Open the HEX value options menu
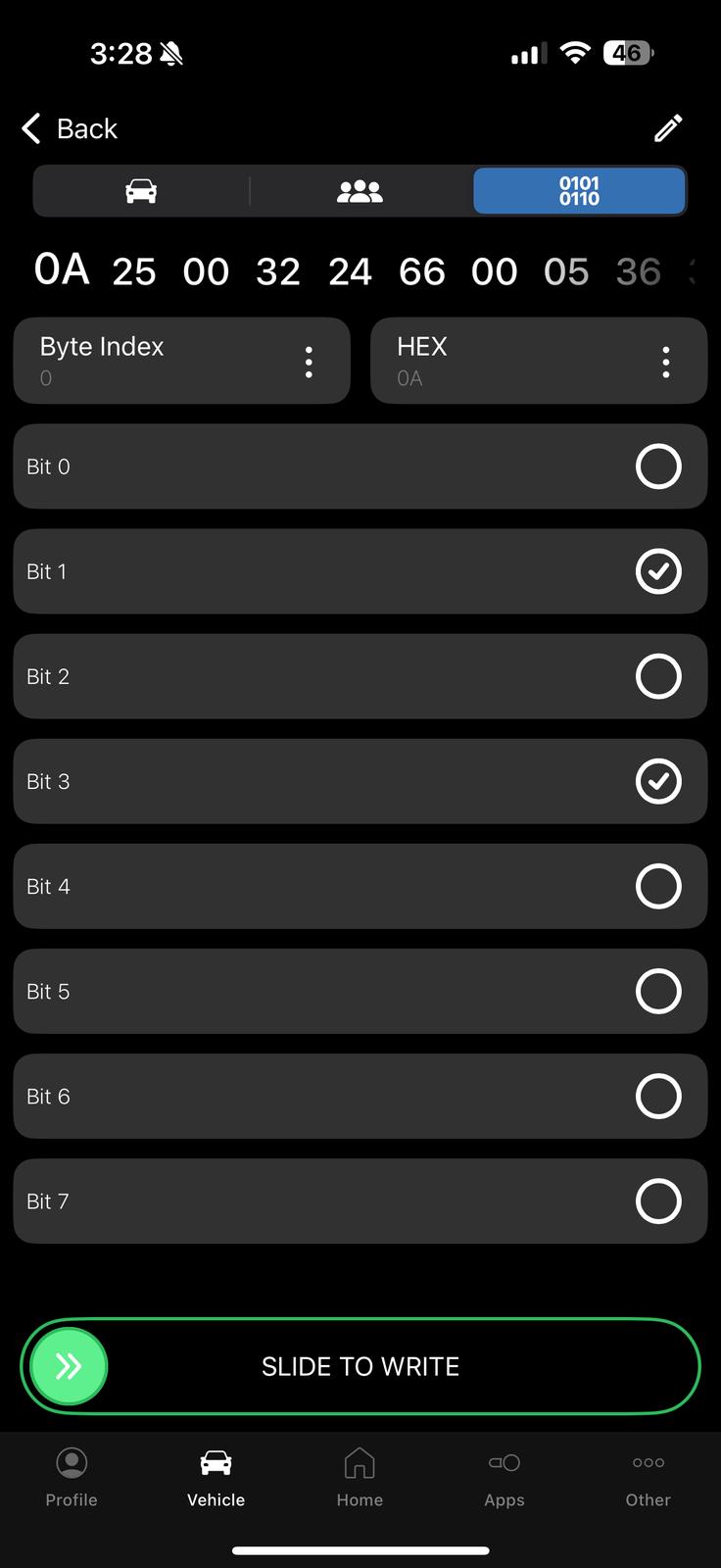 click(x=666, y=361)
